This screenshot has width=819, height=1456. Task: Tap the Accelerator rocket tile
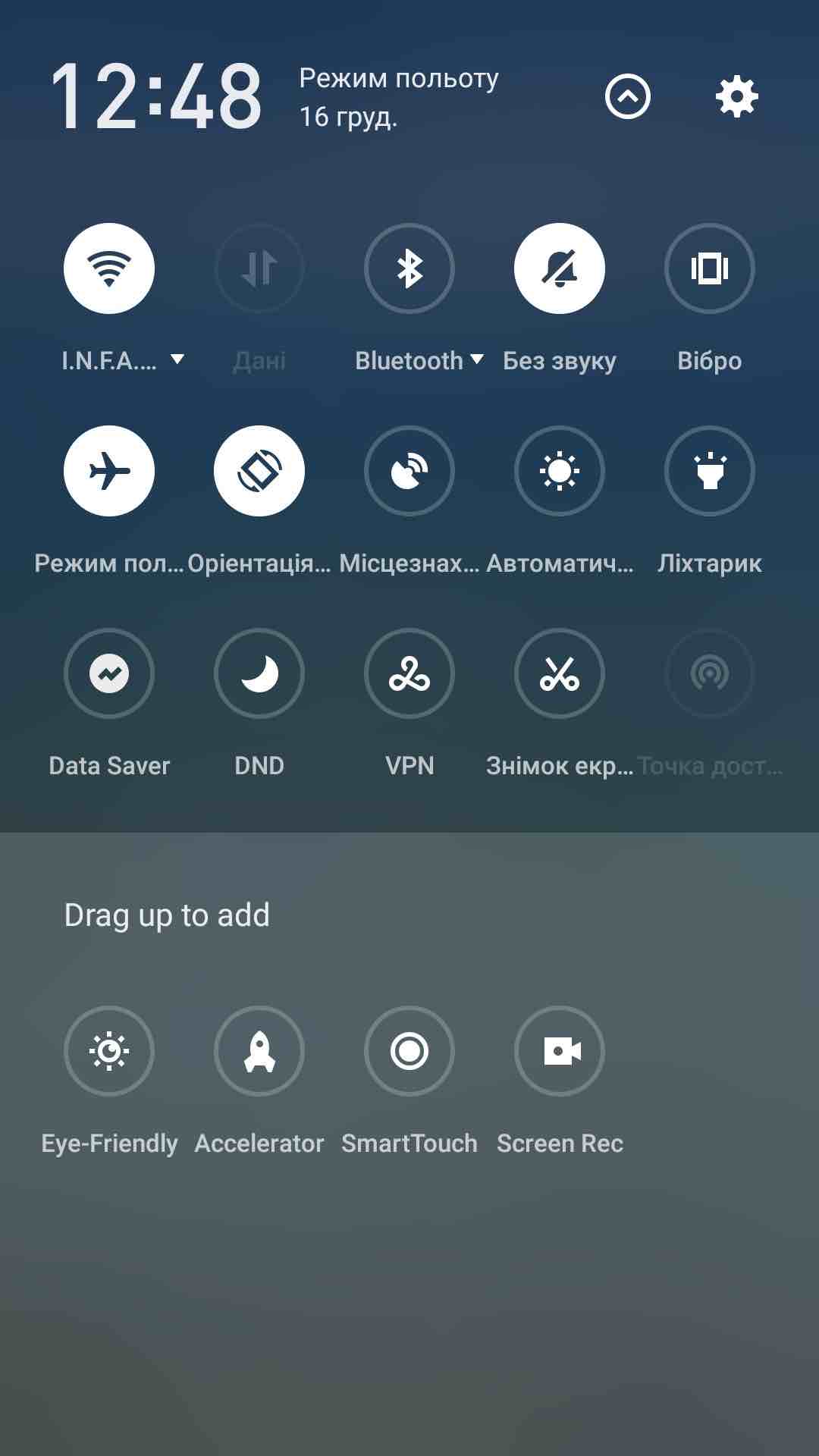tap(259, 1051)
